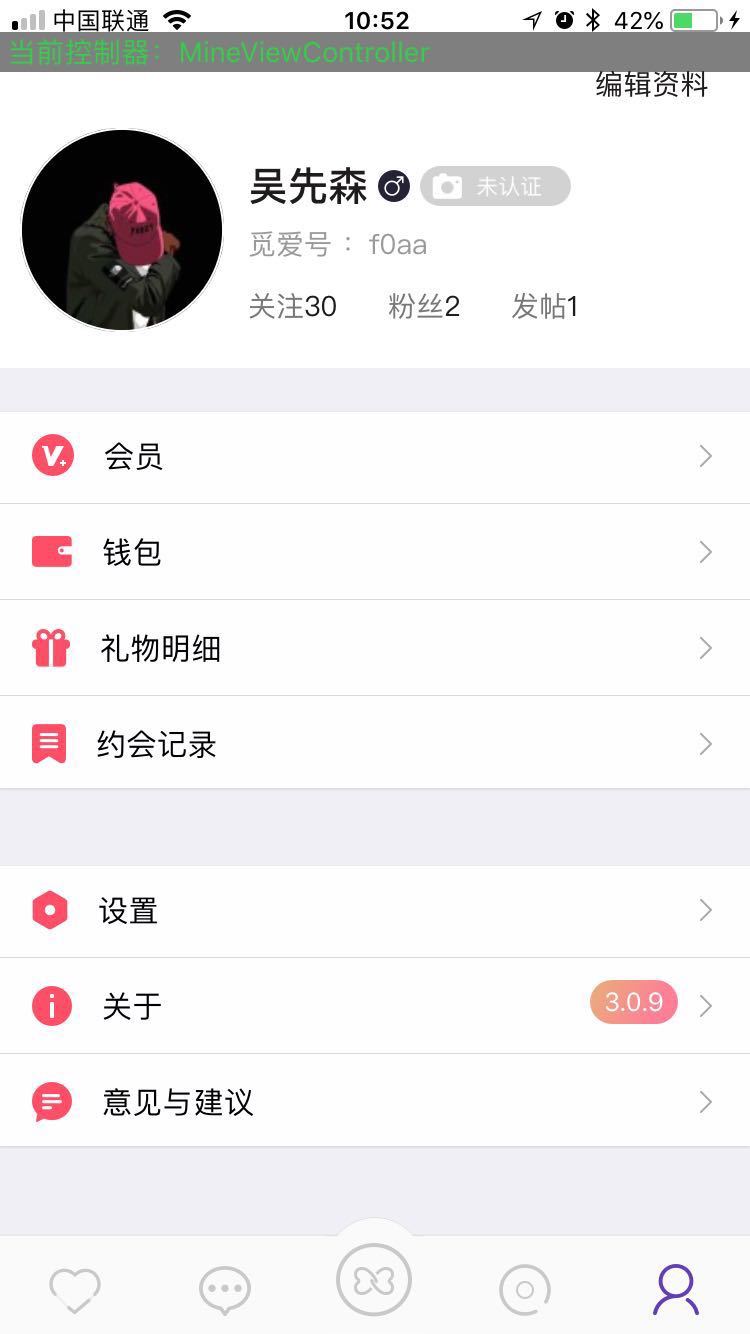The width and height of the screenshot is (750, 1334).
Task: Open 礼物明细 gift details
Action: [x=375, y=648]
